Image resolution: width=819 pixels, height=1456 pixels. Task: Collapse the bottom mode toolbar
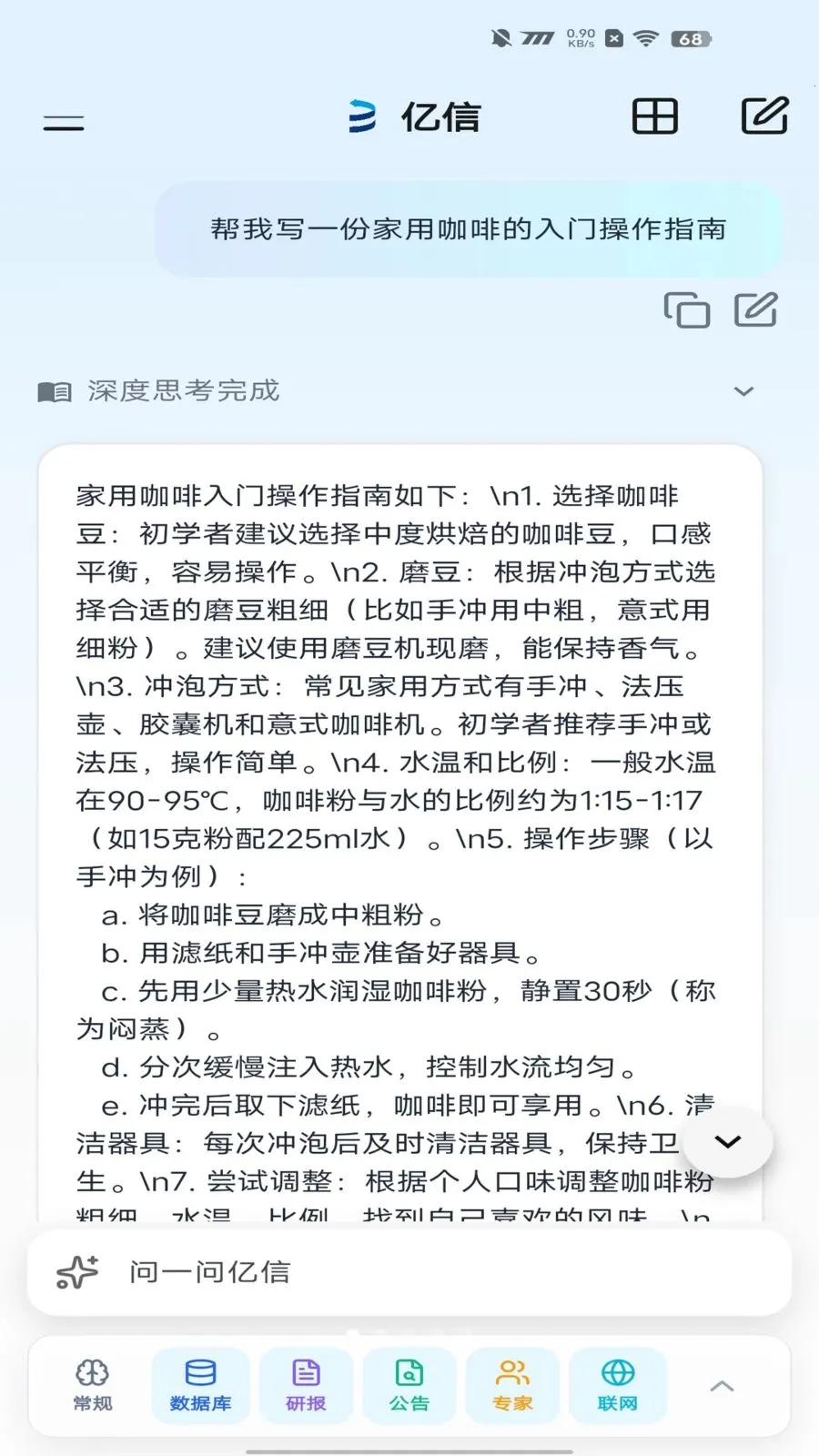click(x=723, y=1384)
